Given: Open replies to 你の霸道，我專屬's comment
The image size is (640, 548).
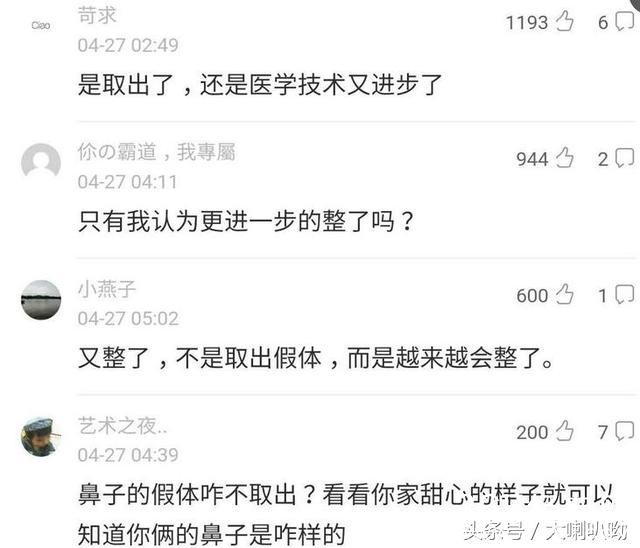Looking at the screenshot, I should point(624,158).
